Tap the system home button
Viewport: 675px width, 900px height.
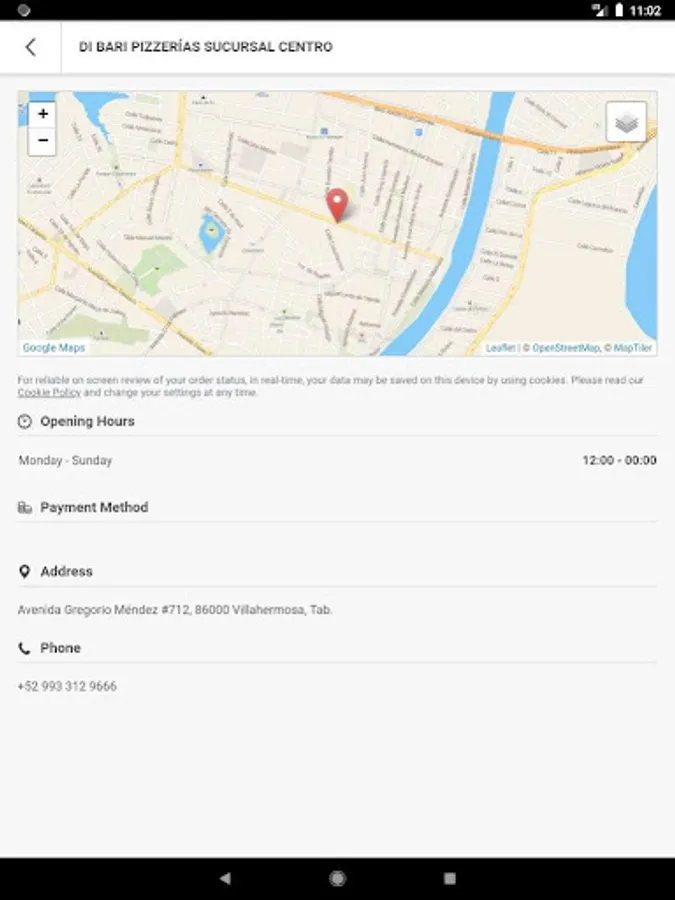click(338, 878)
